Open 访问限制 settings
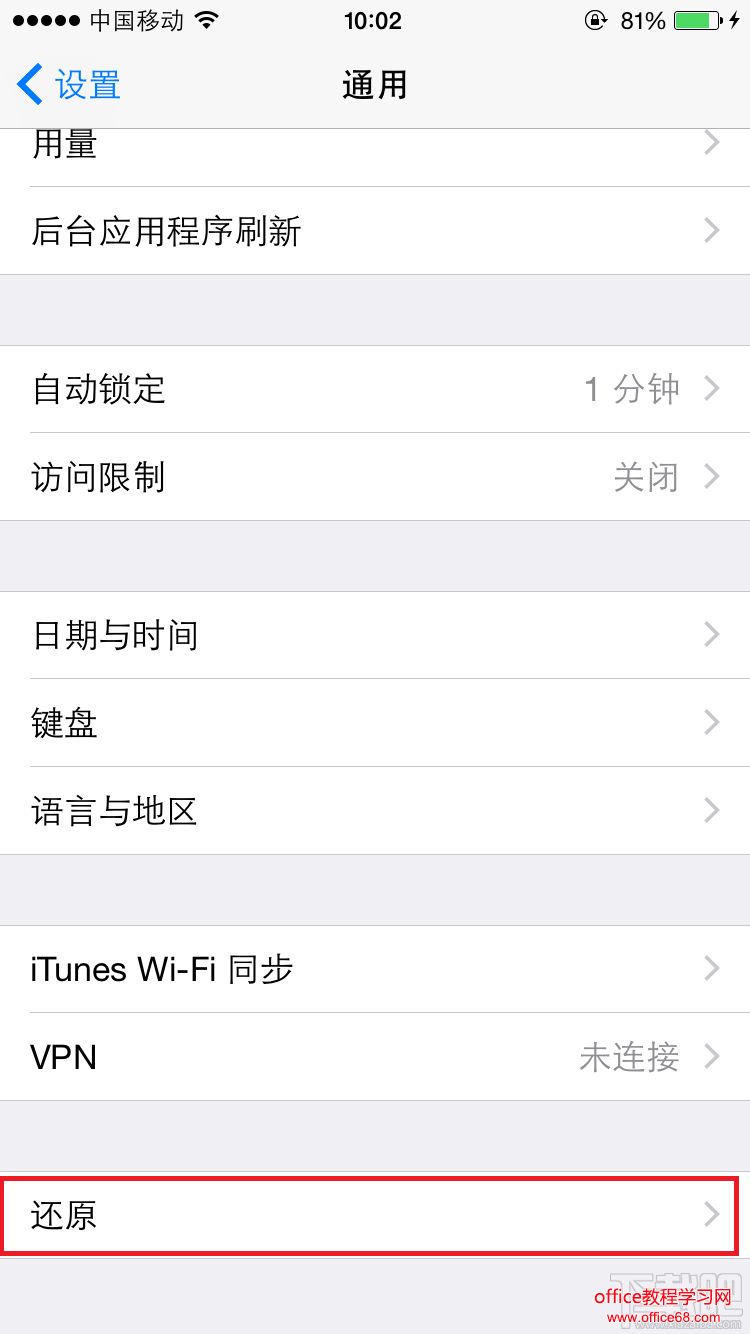 click(x=375, y=477)
